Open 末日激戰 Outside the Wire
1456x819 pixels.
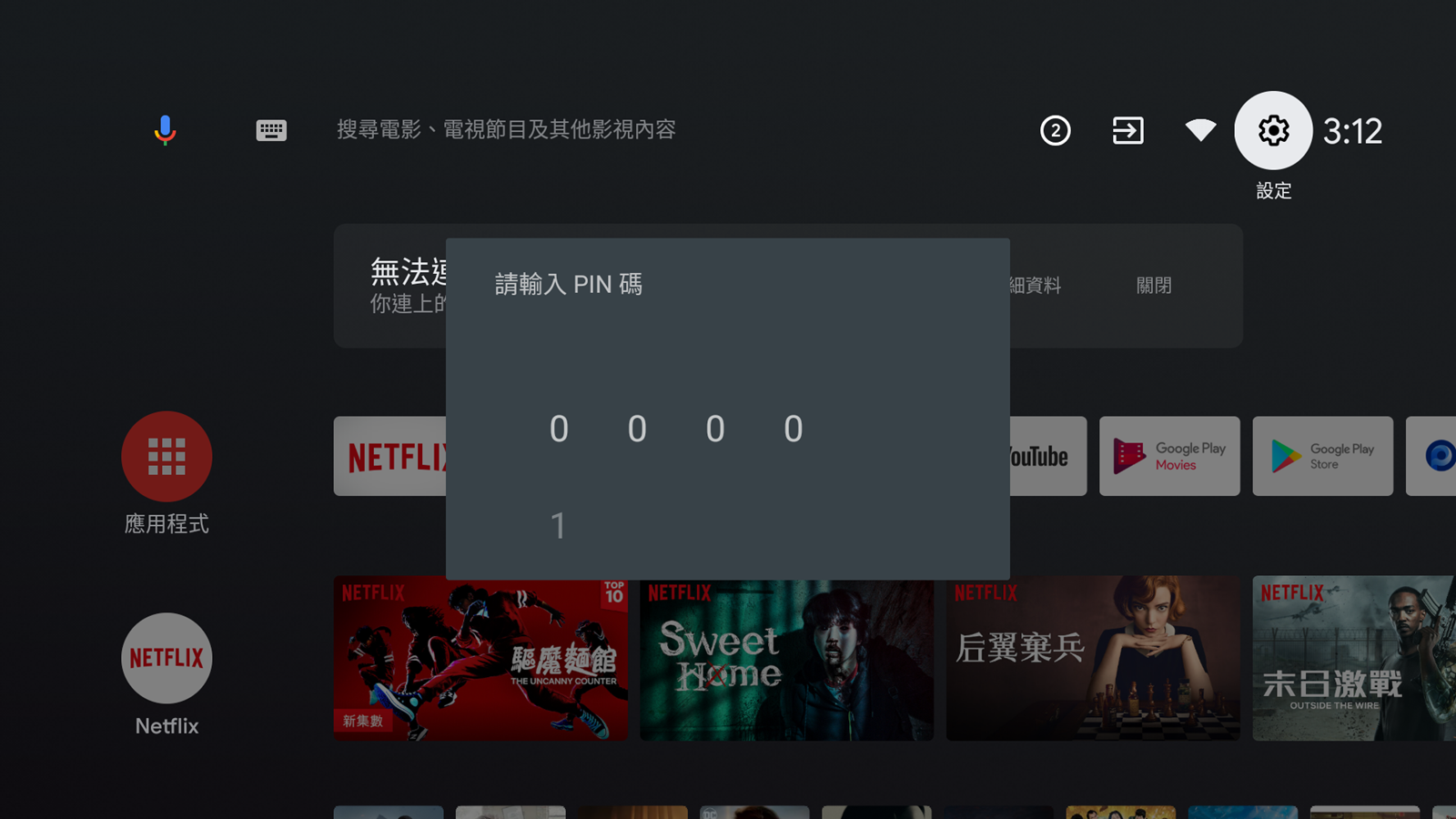point(1353,658)
